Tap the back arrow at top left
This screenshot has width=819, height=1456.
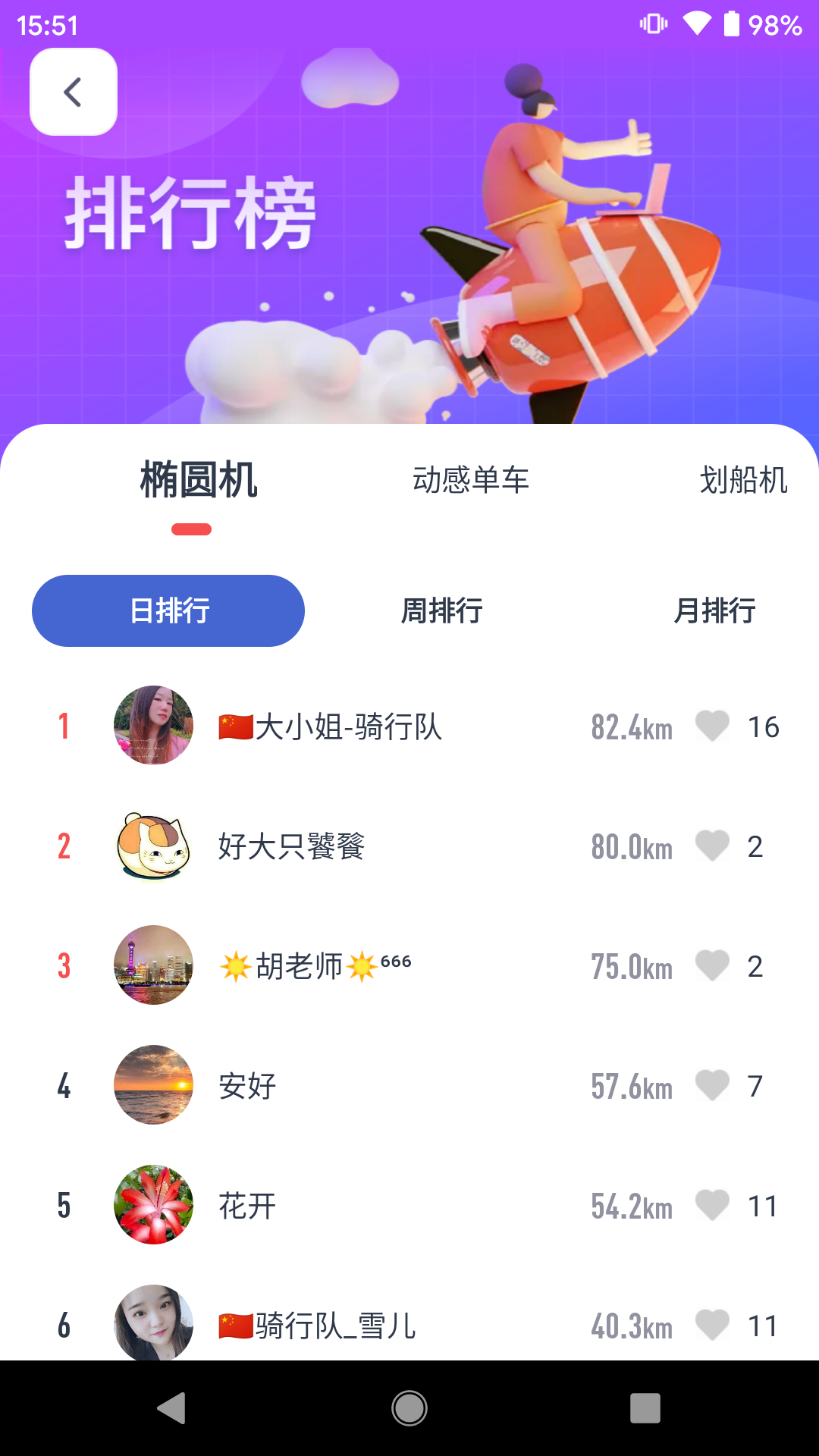(73, 92)
